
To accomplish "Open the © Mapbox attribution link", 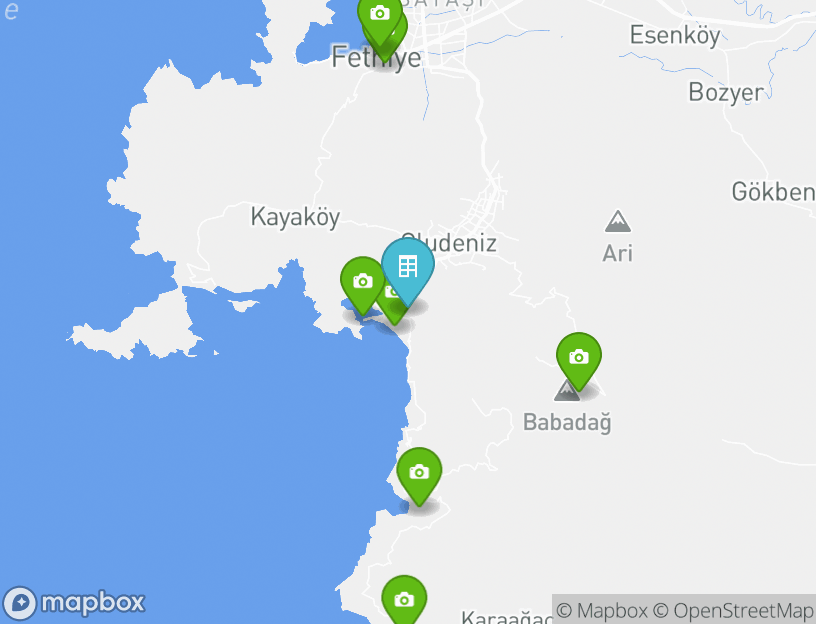I will (603, 610).
